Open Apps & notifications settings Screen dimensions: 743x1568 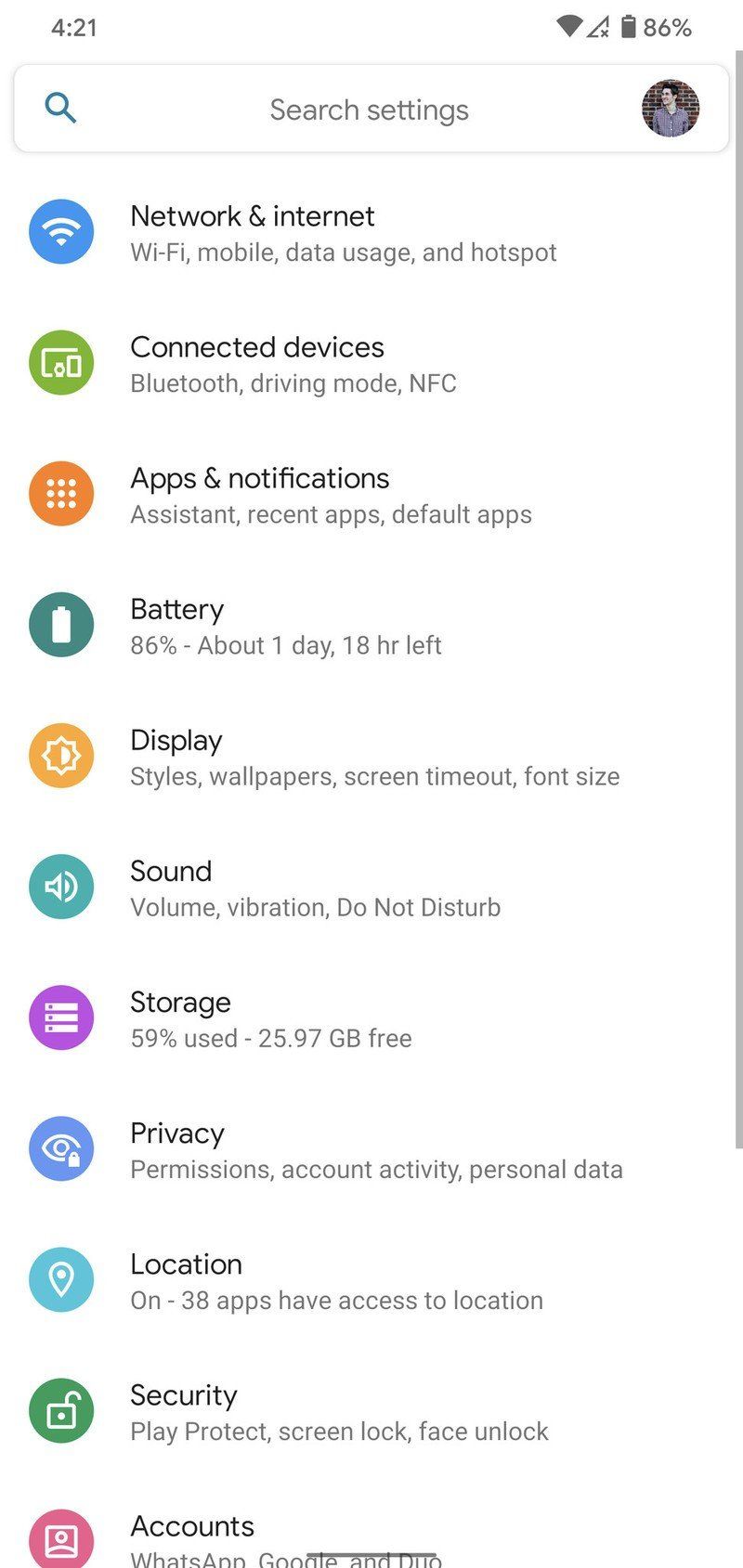tap(279, 493)
